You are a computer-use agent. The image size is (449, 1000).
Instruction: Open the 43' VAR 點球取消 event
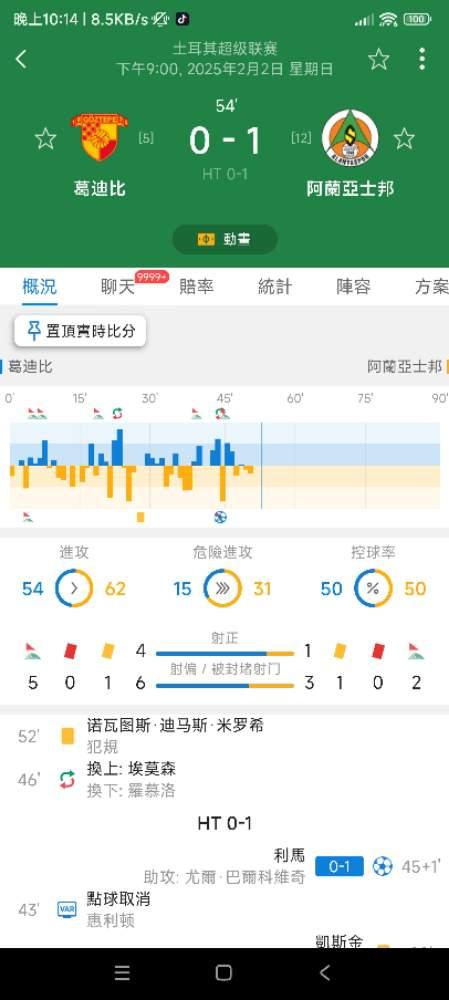coord(224,909)
